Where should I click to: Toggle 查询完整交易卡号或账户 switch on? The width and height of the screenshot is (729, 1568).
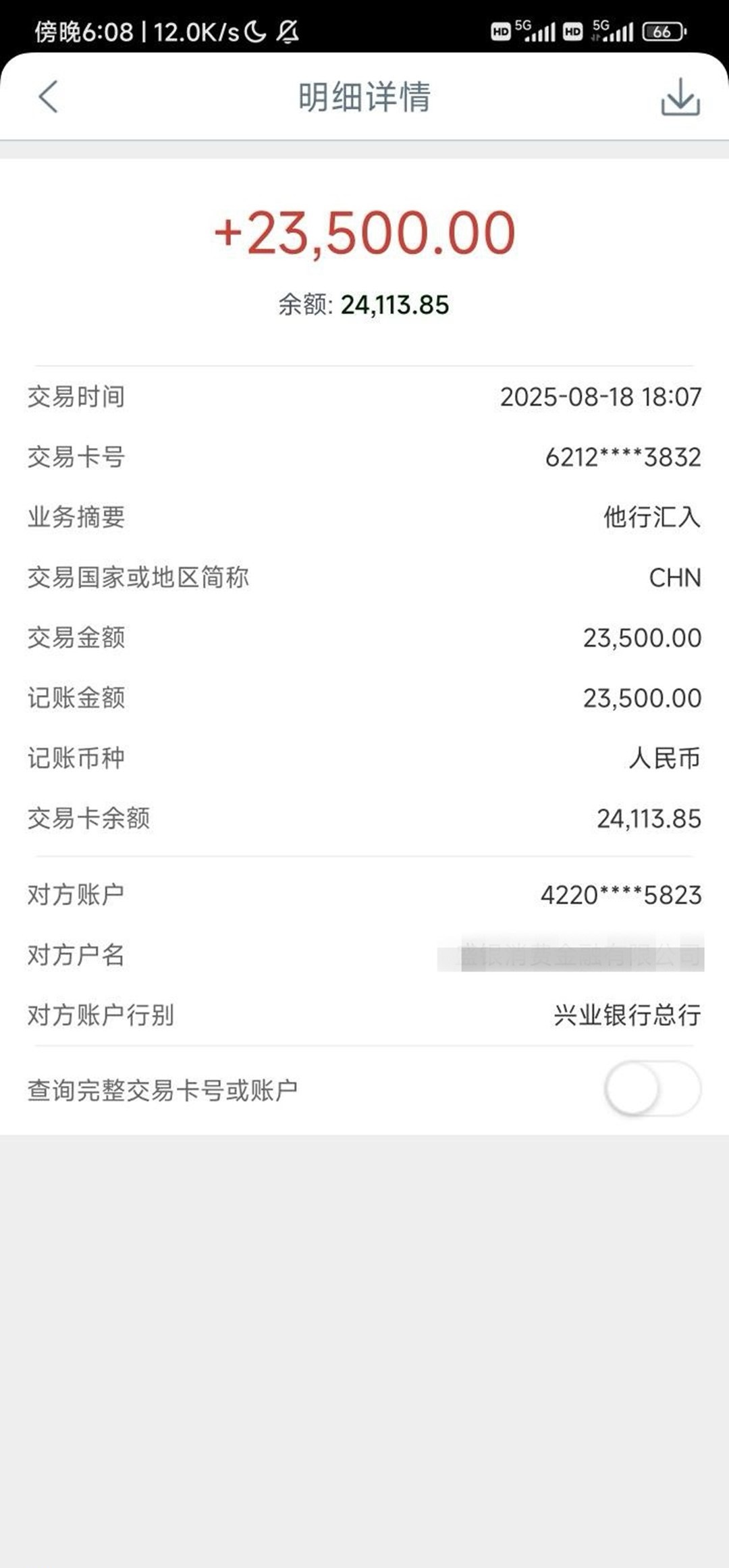pyautogui.click(x=653, y=1089)
